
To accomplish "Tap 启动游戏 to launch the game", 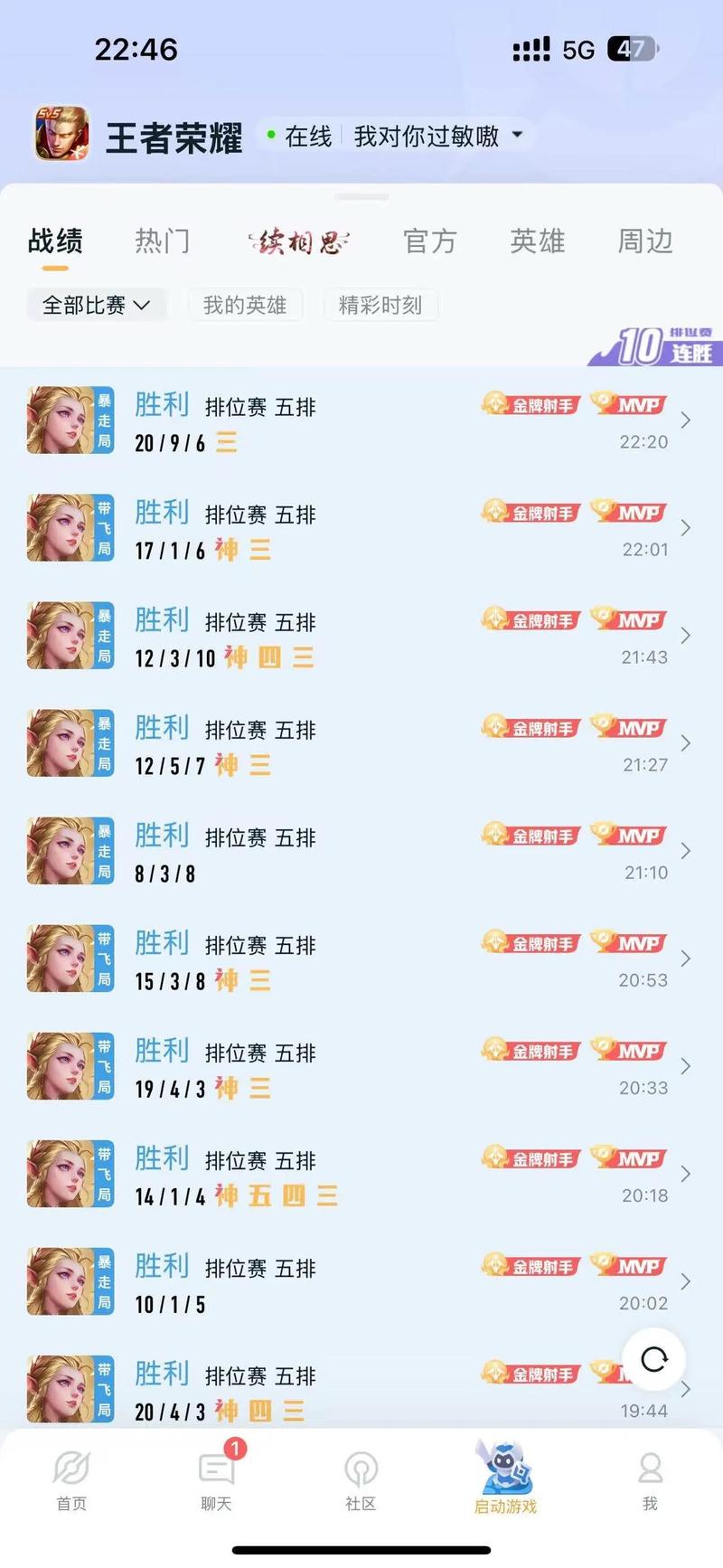I will pos(505,1478).
